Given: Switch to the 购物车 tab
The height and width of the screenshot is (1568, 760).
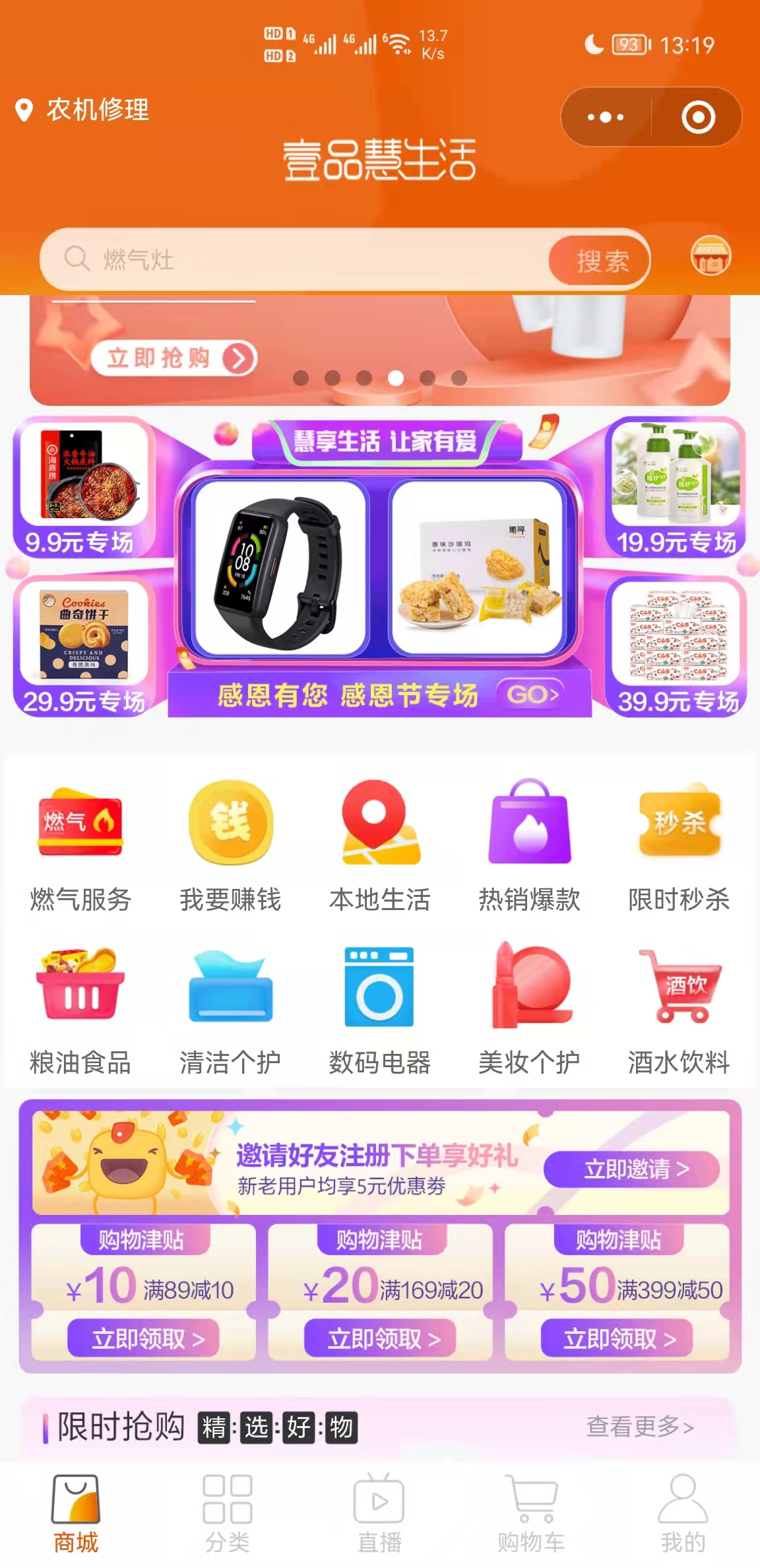Looking at the screenshot, I should (x=531, y=1513).
